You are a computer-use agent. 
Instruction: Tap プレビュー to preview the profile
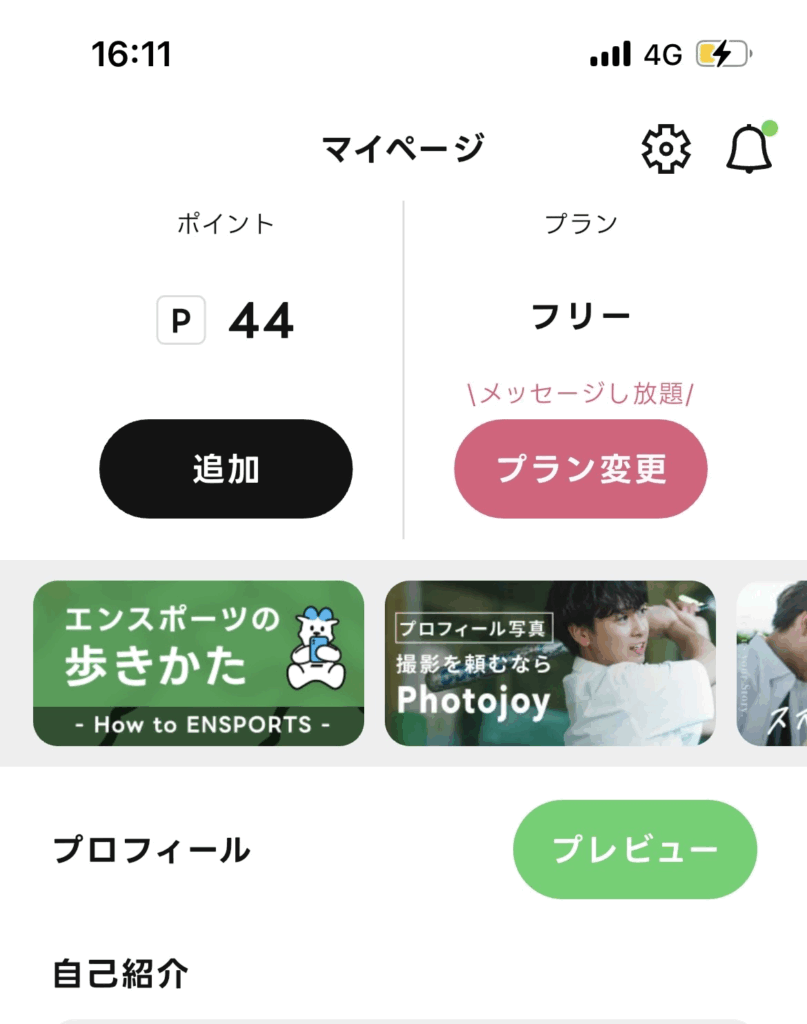(x=635, y=849)
